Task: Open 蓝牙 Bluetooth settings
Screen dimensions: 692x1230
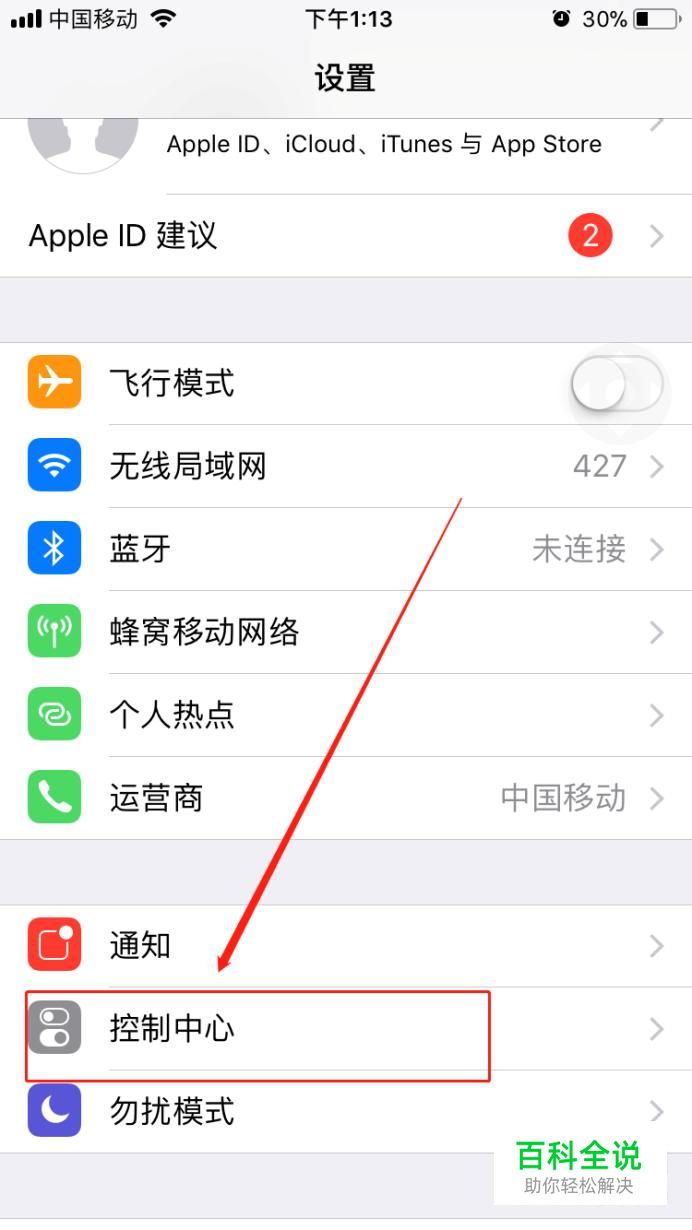Action: pyautogui.click(x=346, y=549)
